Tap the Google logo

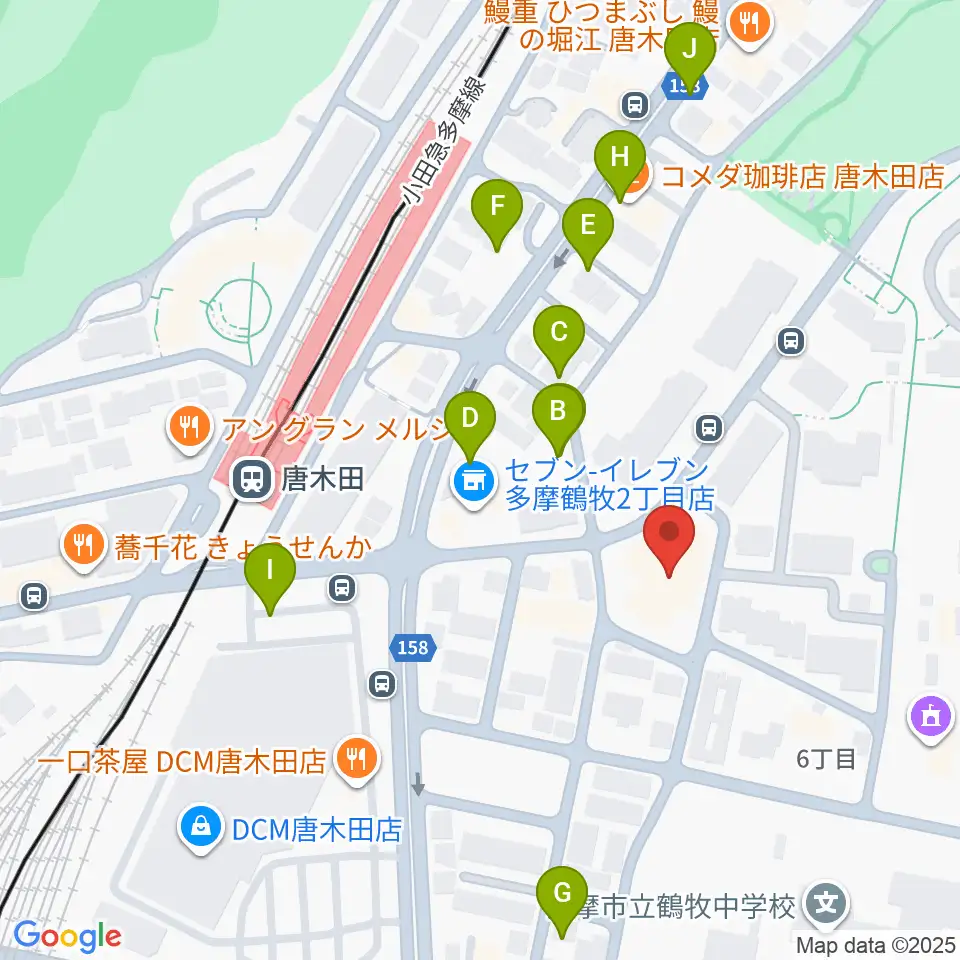pos(68,936)
